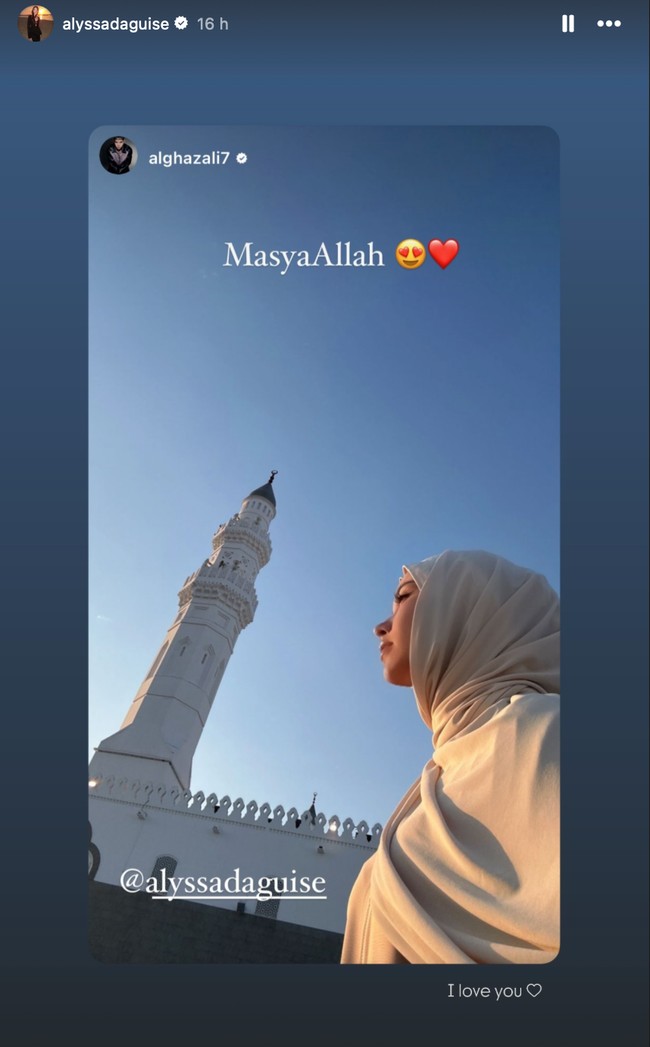Image resolution: width=650 pixels, height=1047 pixels.
Task: Open alyssadaguise profile from story header
Action: tap(115, 24)
